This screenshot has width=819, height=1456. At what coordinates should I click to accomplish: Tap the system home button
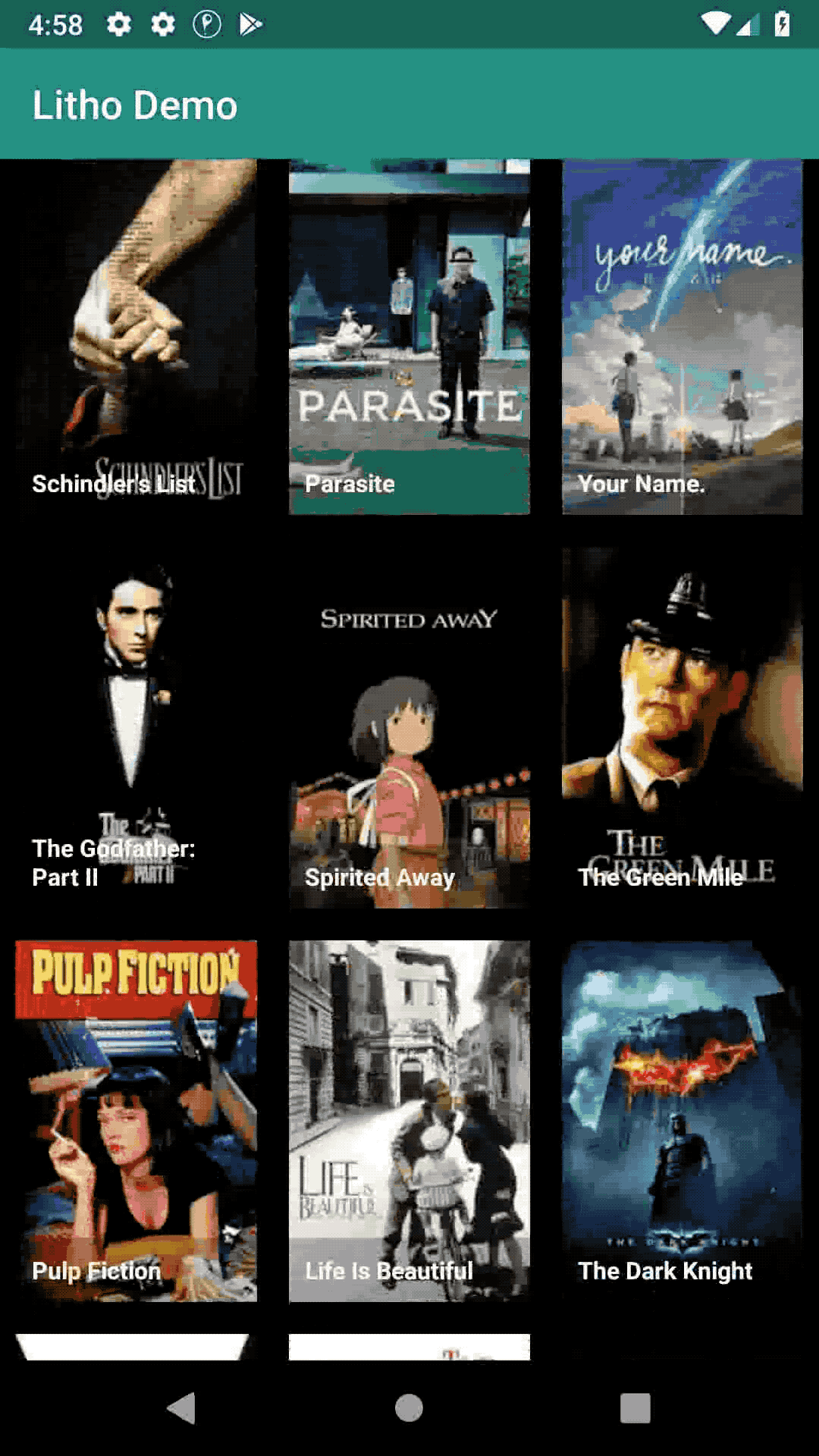tap(409, 1408)
